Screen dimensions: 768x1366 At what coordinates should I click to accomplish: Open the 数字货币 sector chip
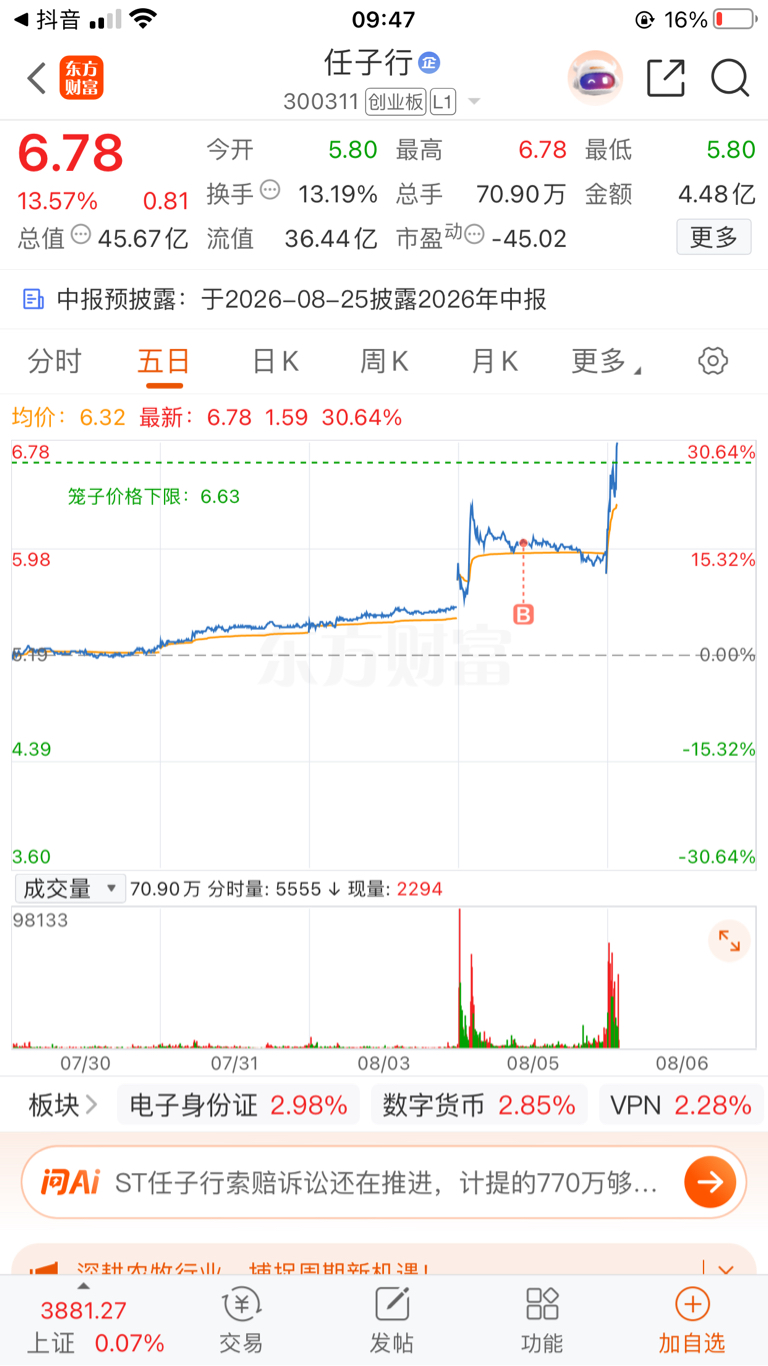(x=479, y=1105)
